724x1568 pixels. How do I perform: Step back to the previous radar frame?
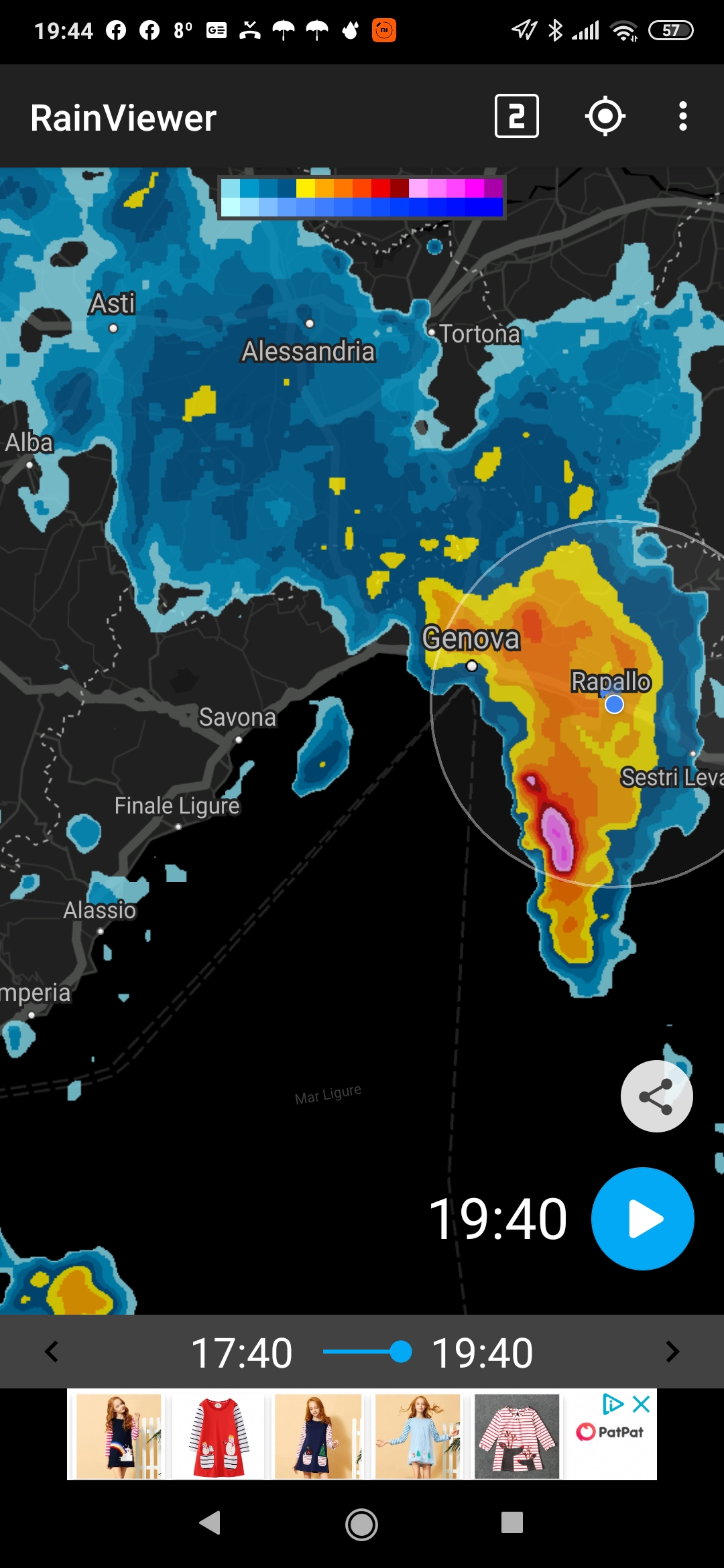52,1352
